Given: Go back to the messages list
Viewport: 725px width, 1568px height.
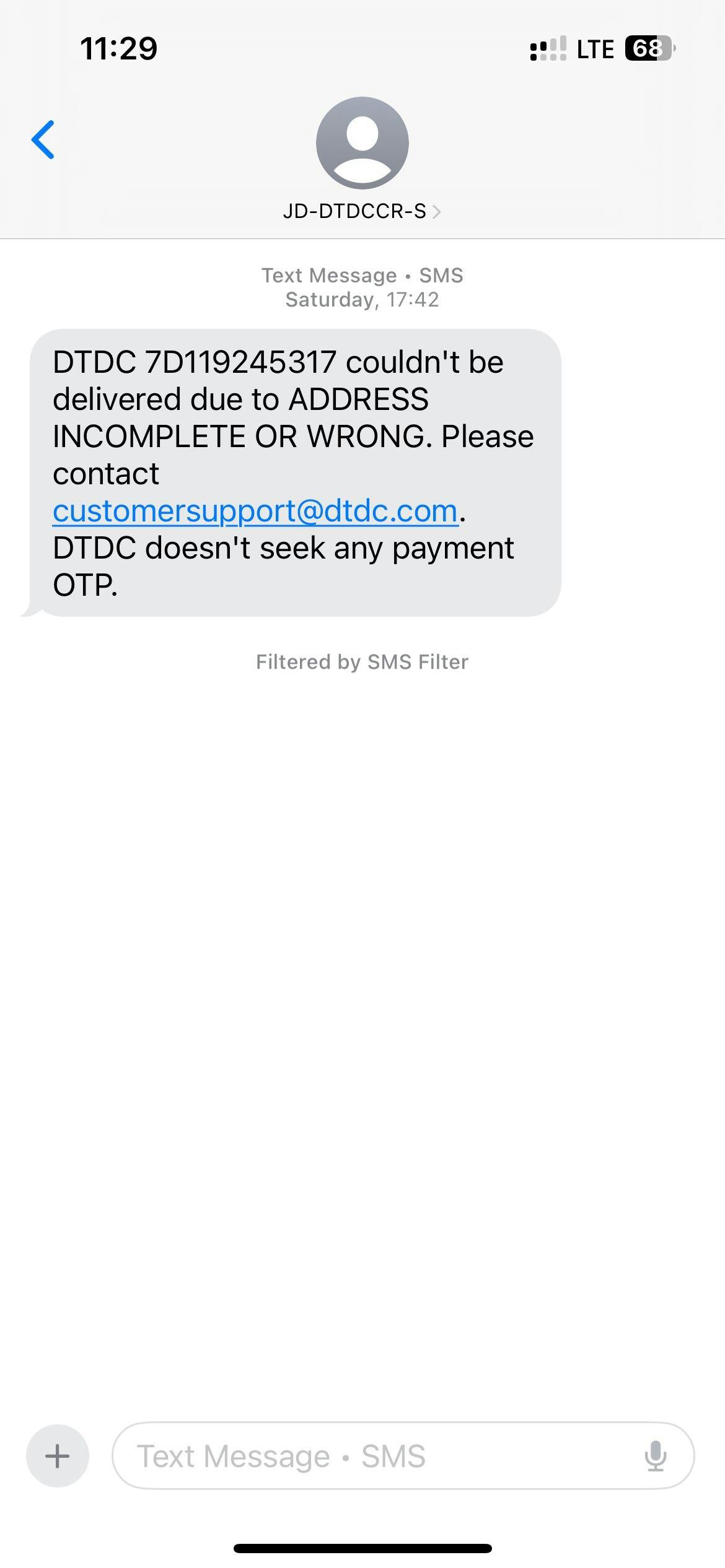Looking at the screenshot, I should [x=43, y=140].
